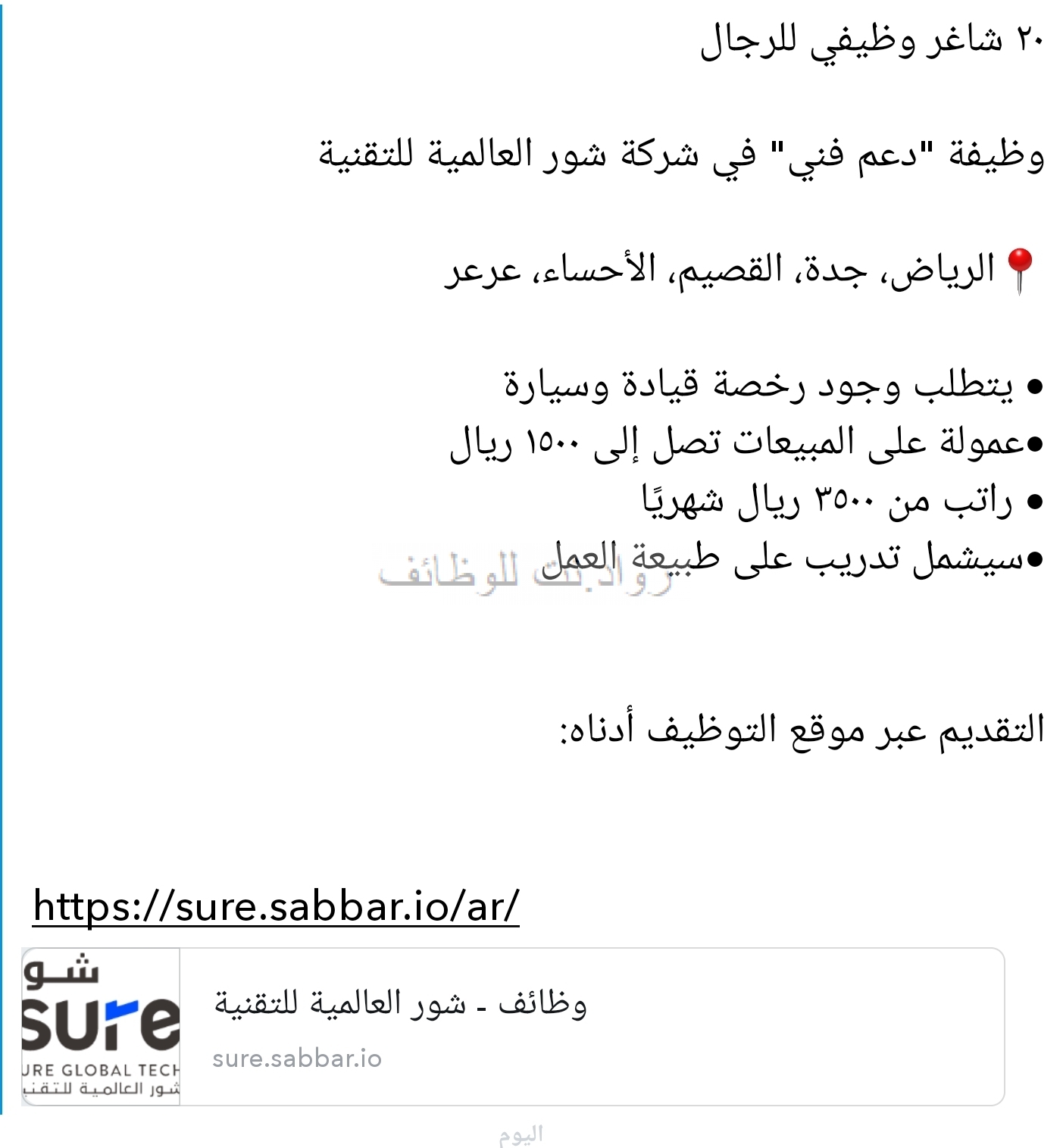Image resolution: width=1063 pixels, height=1148 pixels.
Task: Open the sure.sabbar.io/ar/ link
Action: [277, 906]
